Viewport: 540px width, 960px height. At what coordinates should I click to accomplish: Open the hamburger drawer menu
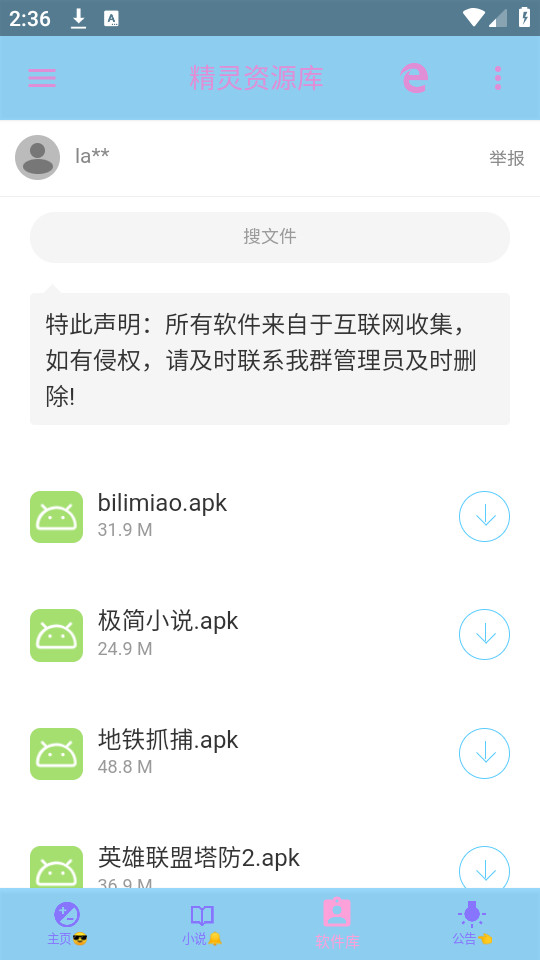(42, 78)
